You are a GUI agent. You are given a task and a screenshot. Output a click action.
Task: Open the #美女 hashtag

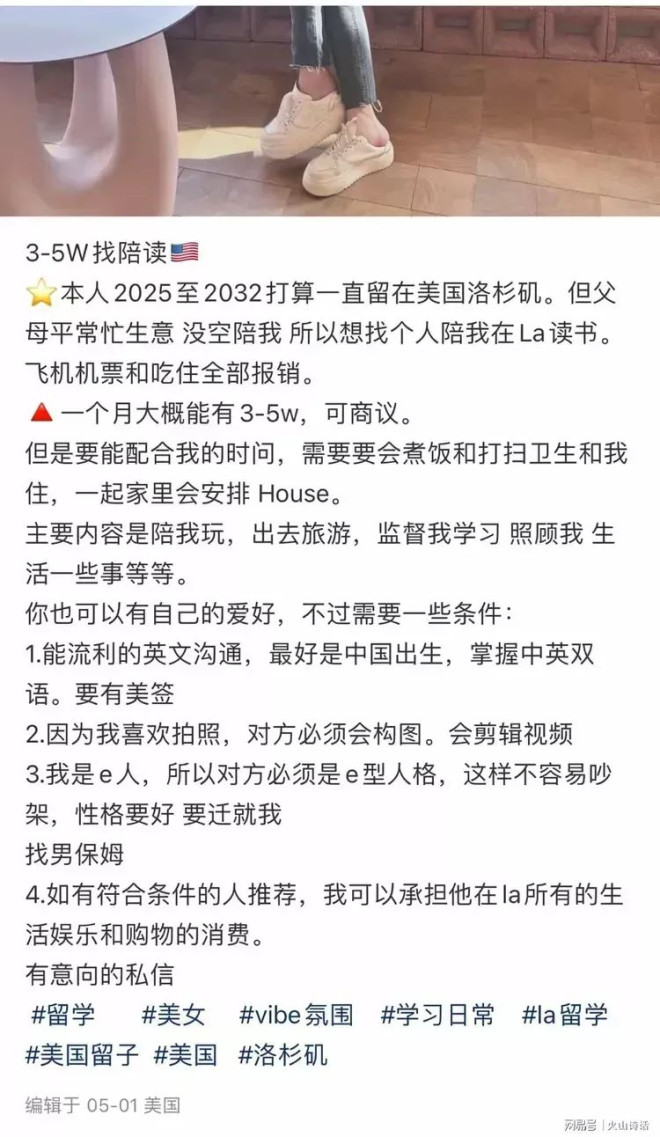point(173,1016)
